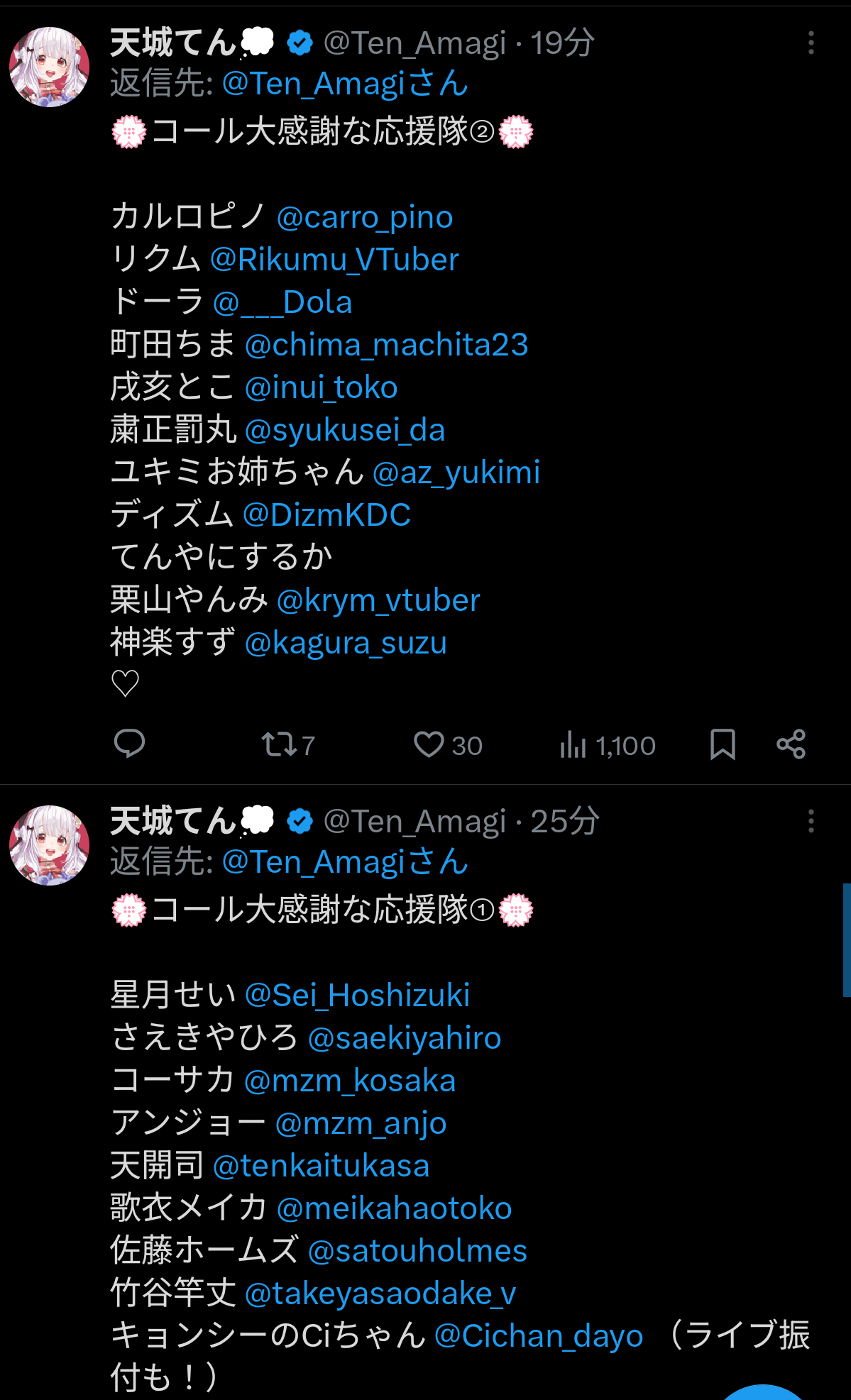This screenshot has height=1400, width=851.
Task: Open the @Rikumu_VTuber profile link
Action: (x=334, y=260)
